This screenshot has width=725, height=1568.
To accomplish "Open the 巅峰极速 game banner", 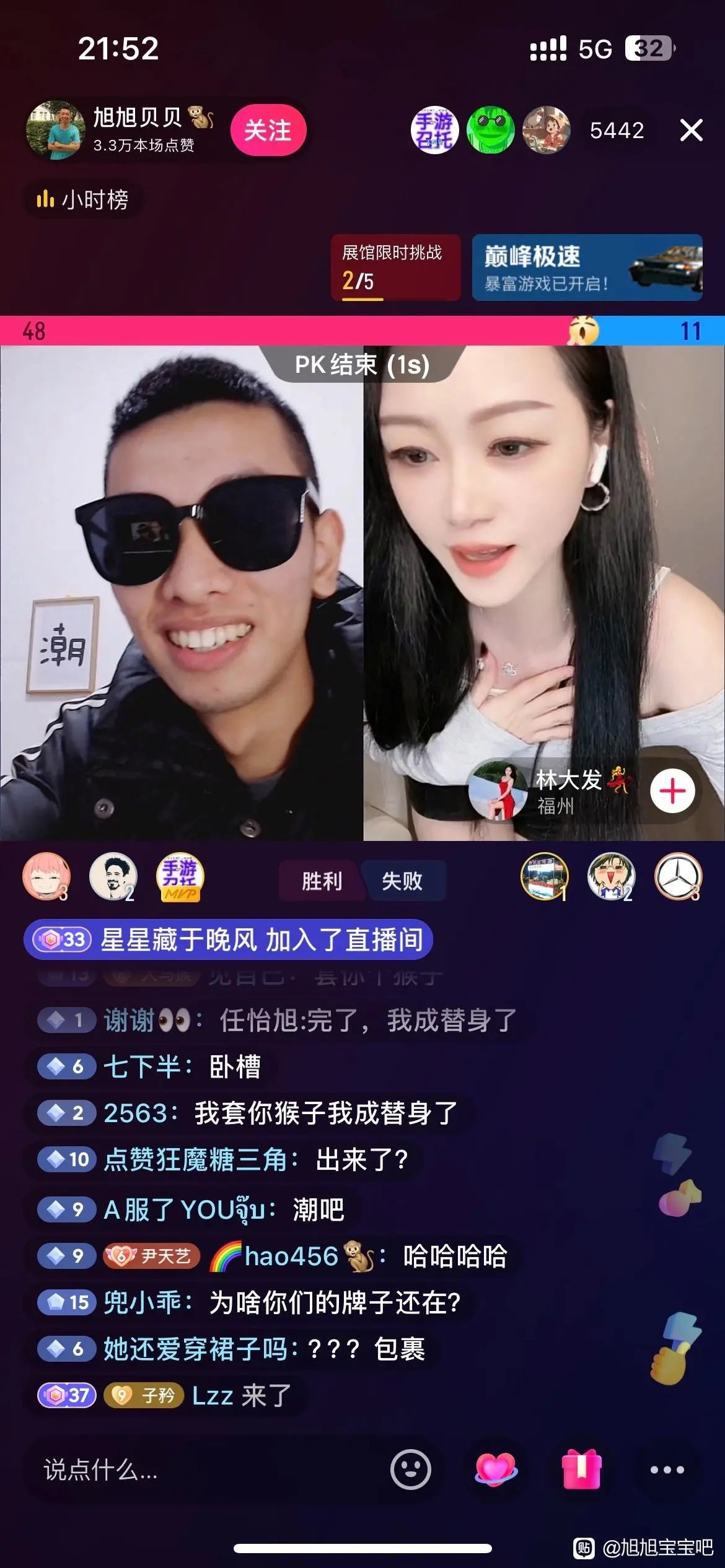I will click(x=587, y=268).
